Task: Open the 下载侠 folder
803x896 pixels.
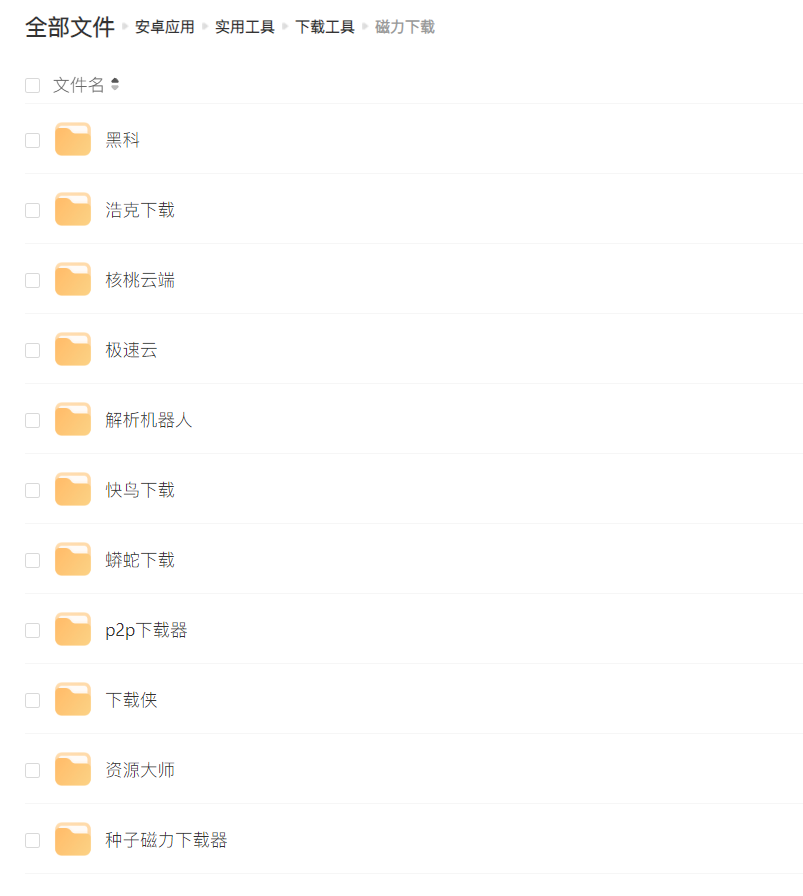Action: [131, 700]
